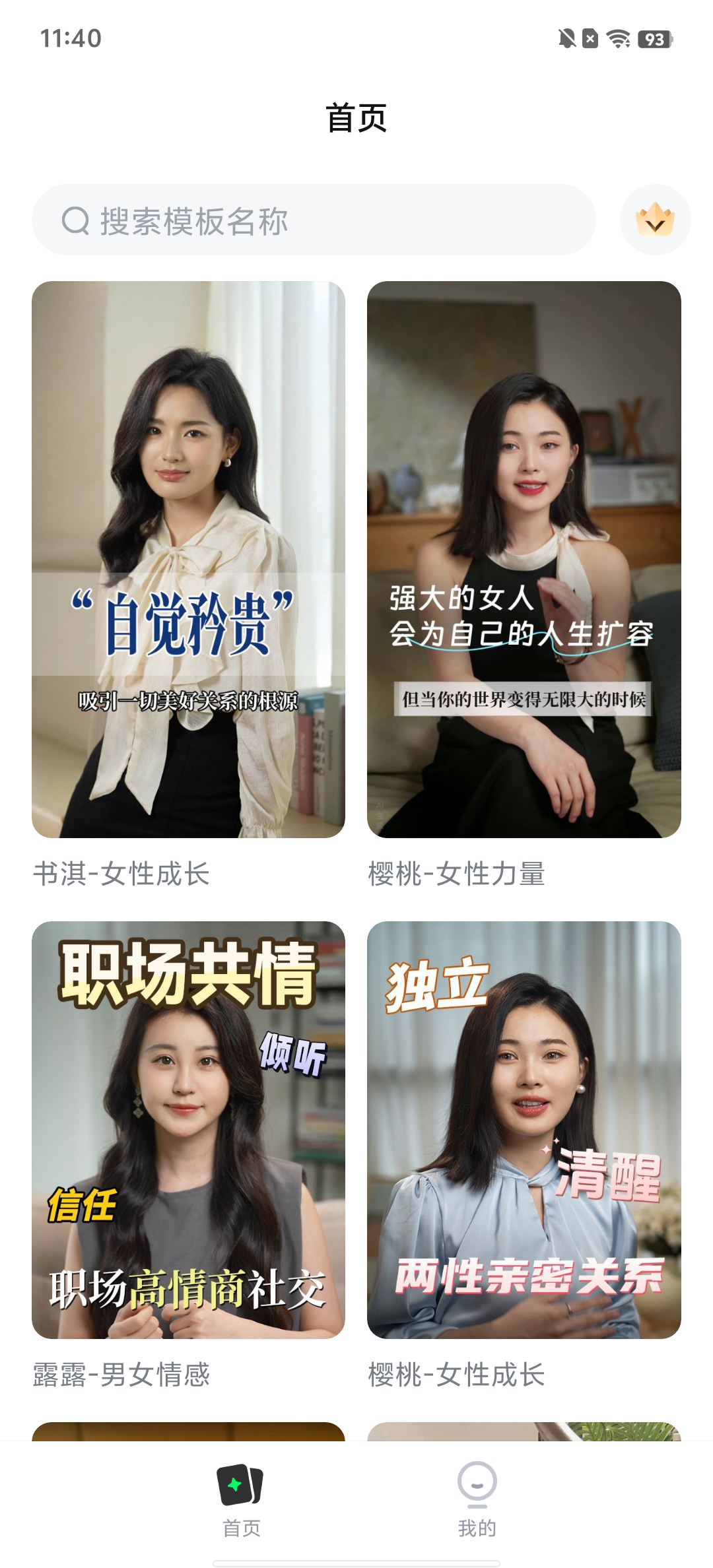Select the 露露-男女情感 template card
Screen dimensions: 713x1568
(x=188, y=1130)
